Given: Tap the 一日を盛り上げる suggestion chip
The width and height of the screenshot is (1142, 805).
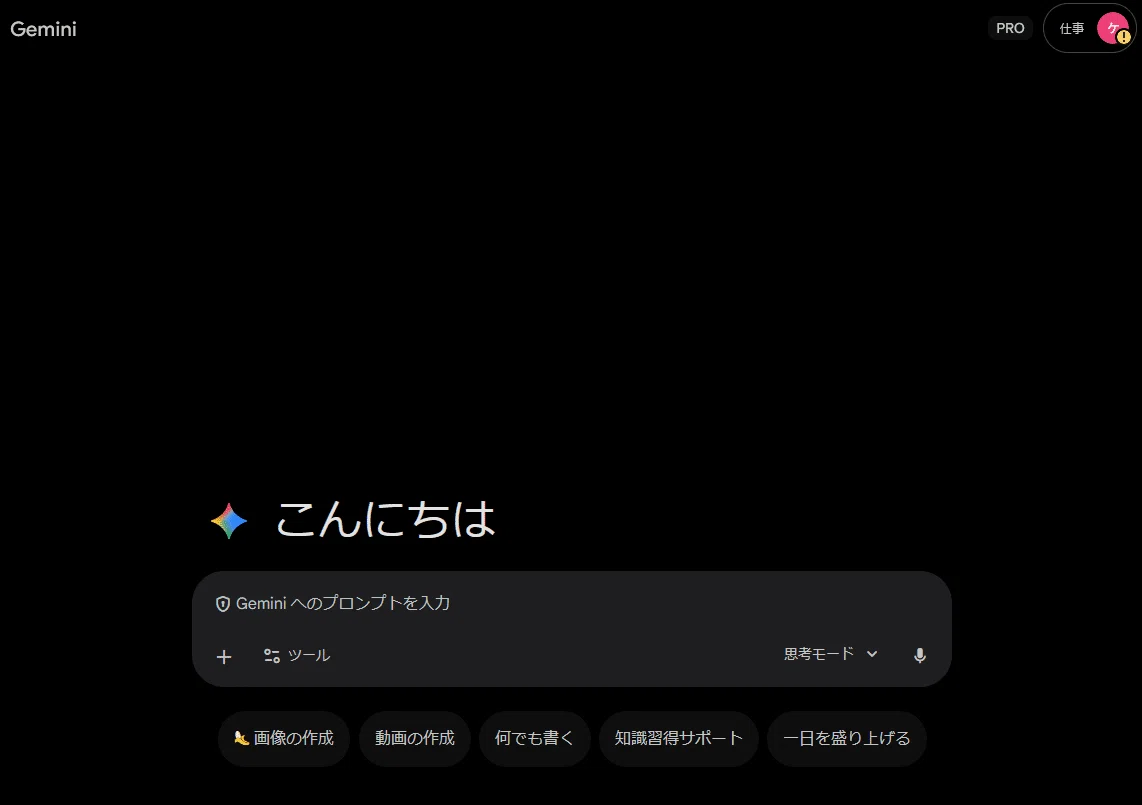Looking at the screenshot, I should point(846,739).
